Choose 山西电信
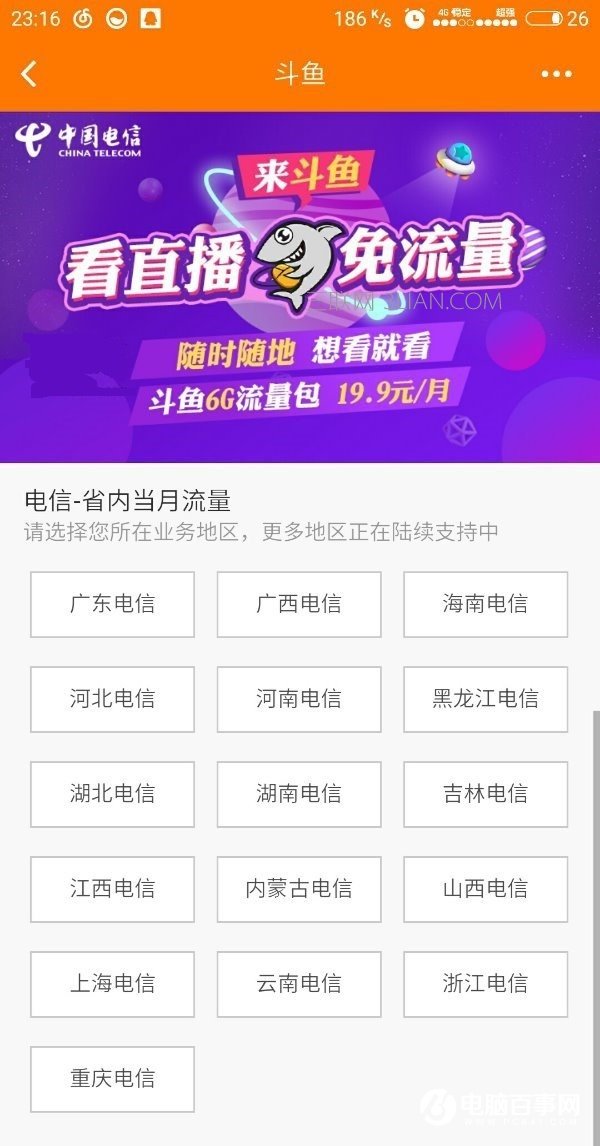The width and height of the screenshot is (600, 1146). 485,889
